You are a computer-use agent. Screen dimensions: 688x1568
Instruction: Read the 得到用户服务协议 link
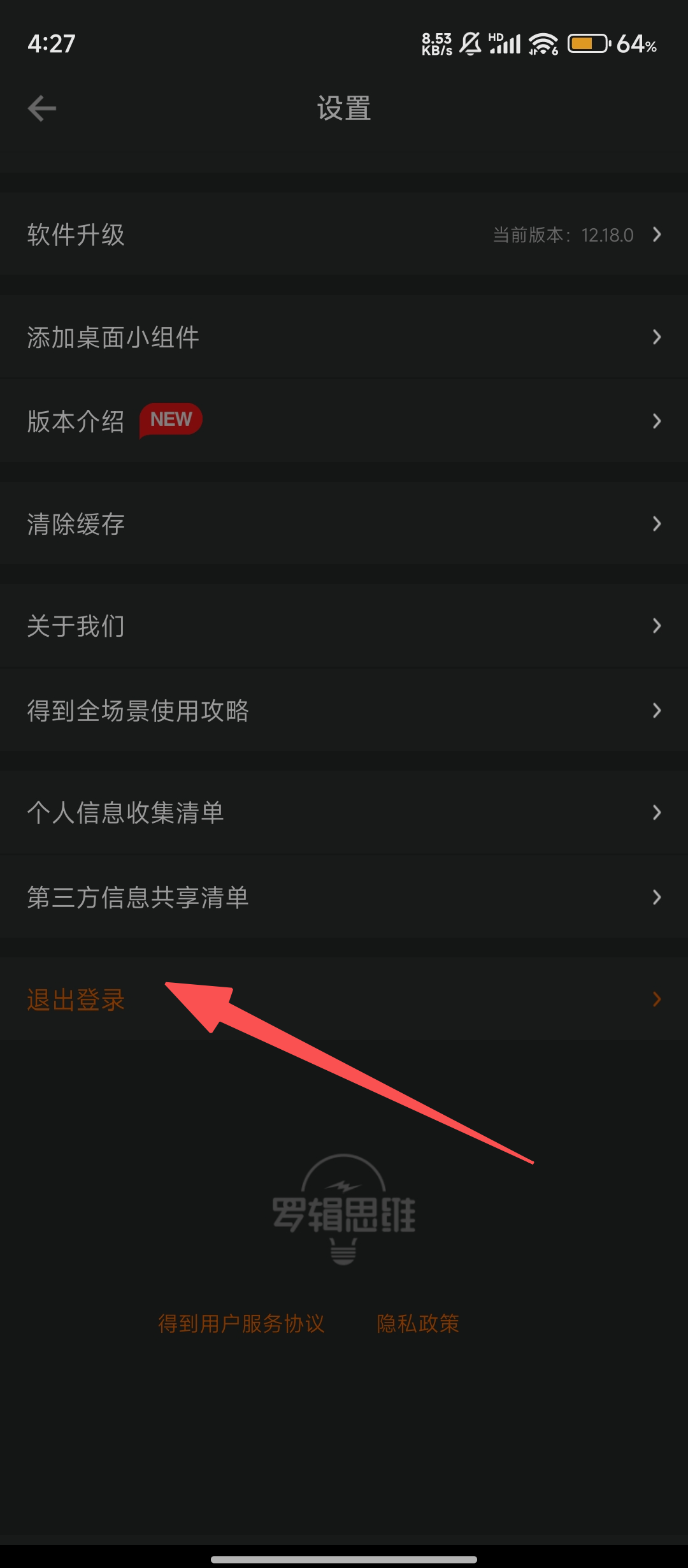tap(241, 1324)
